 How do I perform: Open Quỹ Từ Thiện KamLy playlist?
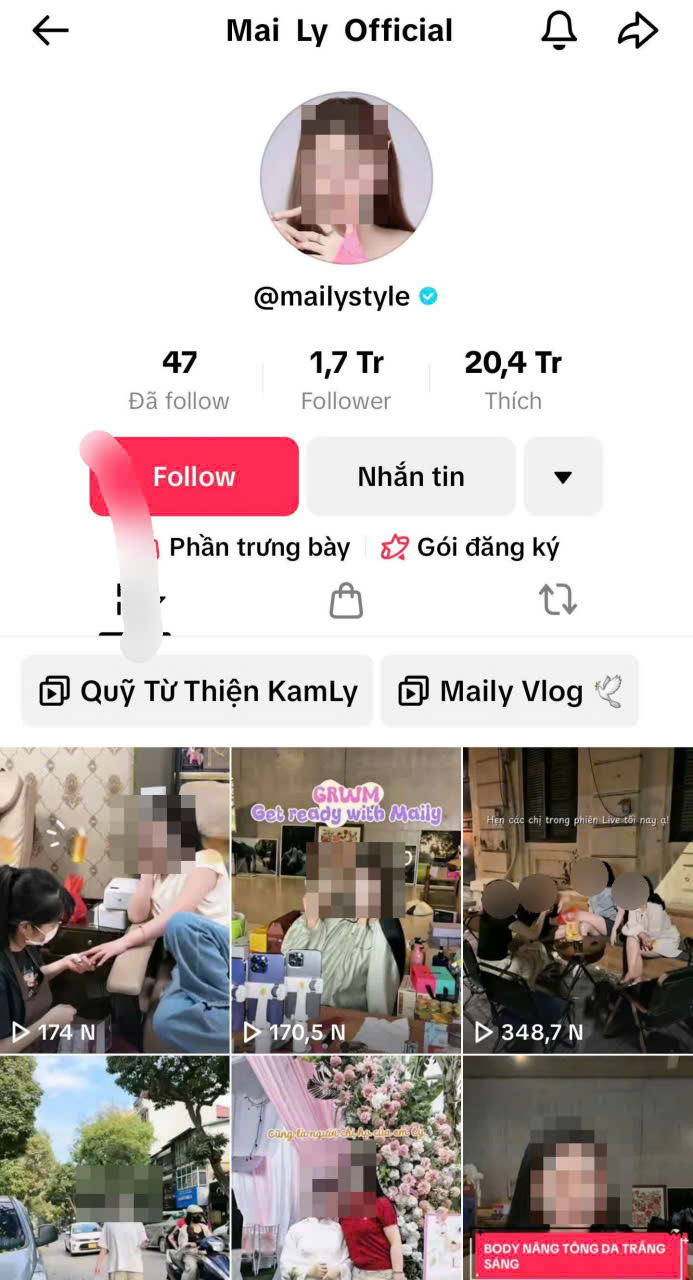pyautogui.click(x=198, y=691)
